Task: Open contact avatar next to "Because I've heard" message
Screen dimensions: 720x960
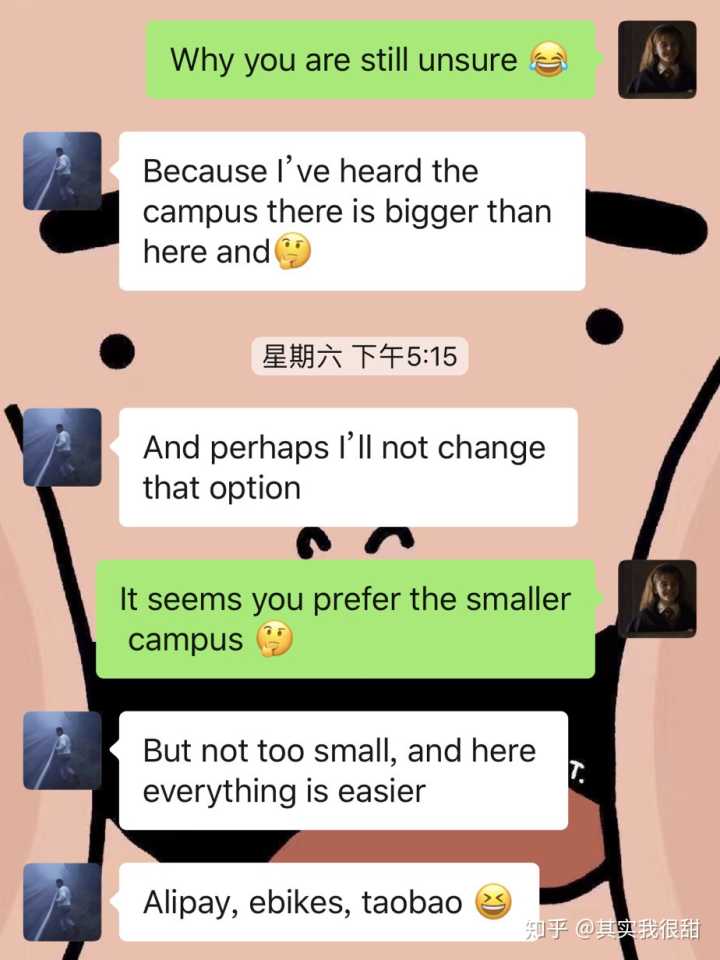Action: coord(62,171)
